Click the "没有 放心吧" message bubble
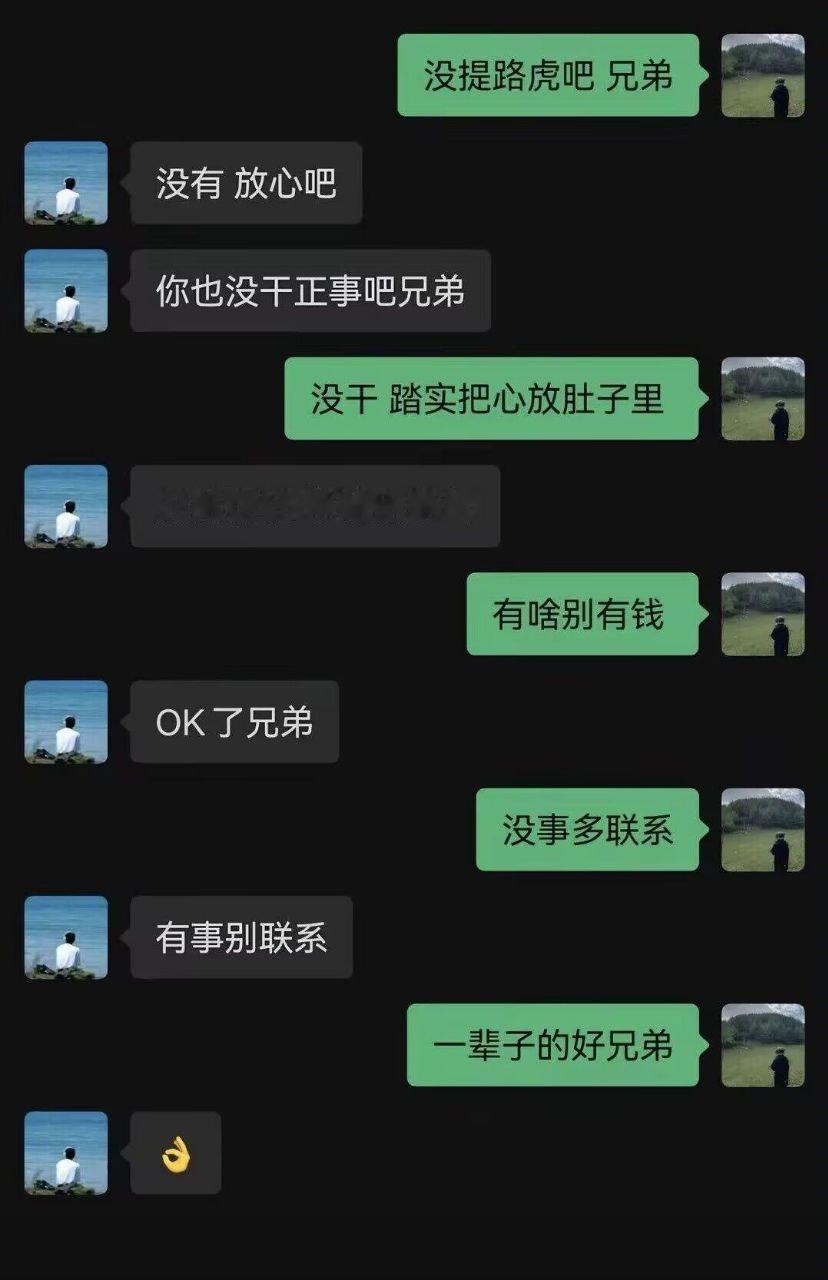 [x=245, y=184]
